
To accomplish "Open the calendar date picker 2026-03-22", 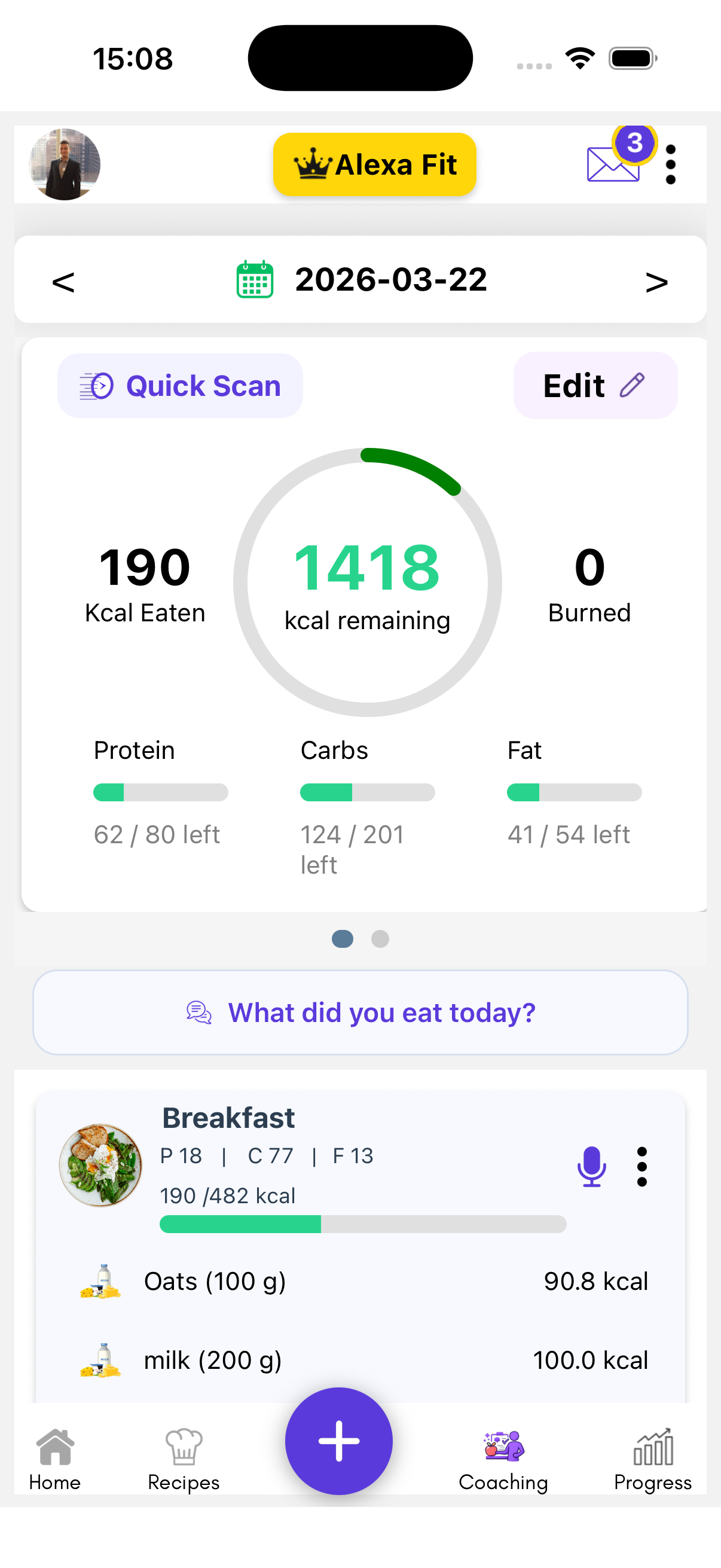I will pos(362,280).
